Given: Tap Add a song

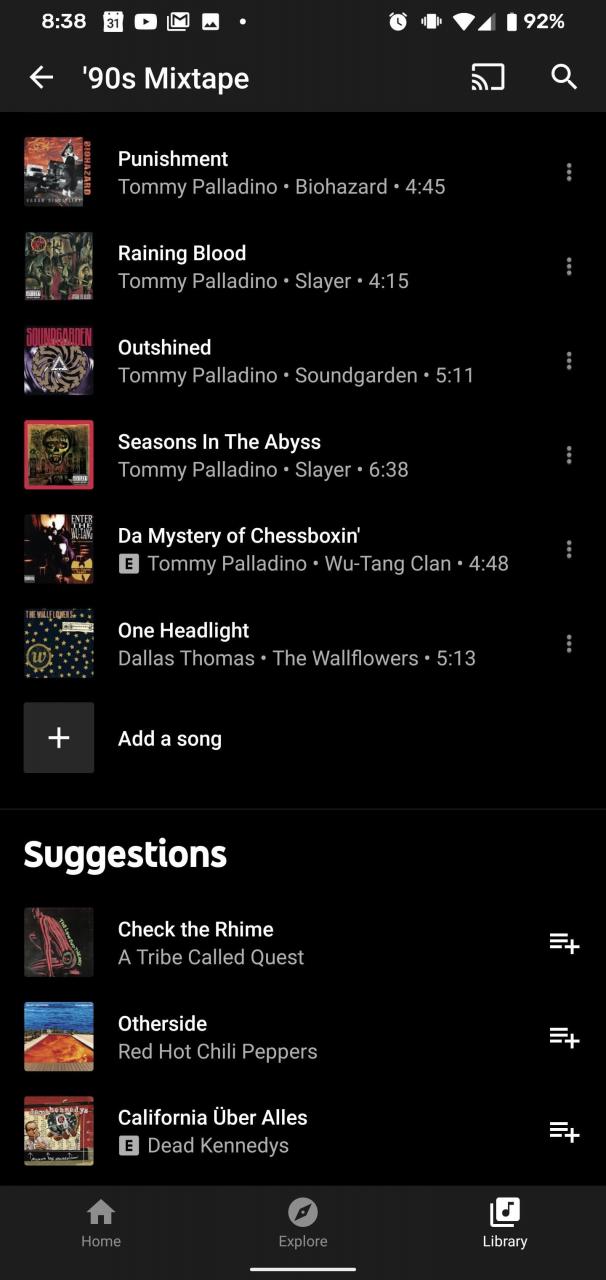Looking at the screenshot, I should tap(169, 738).
